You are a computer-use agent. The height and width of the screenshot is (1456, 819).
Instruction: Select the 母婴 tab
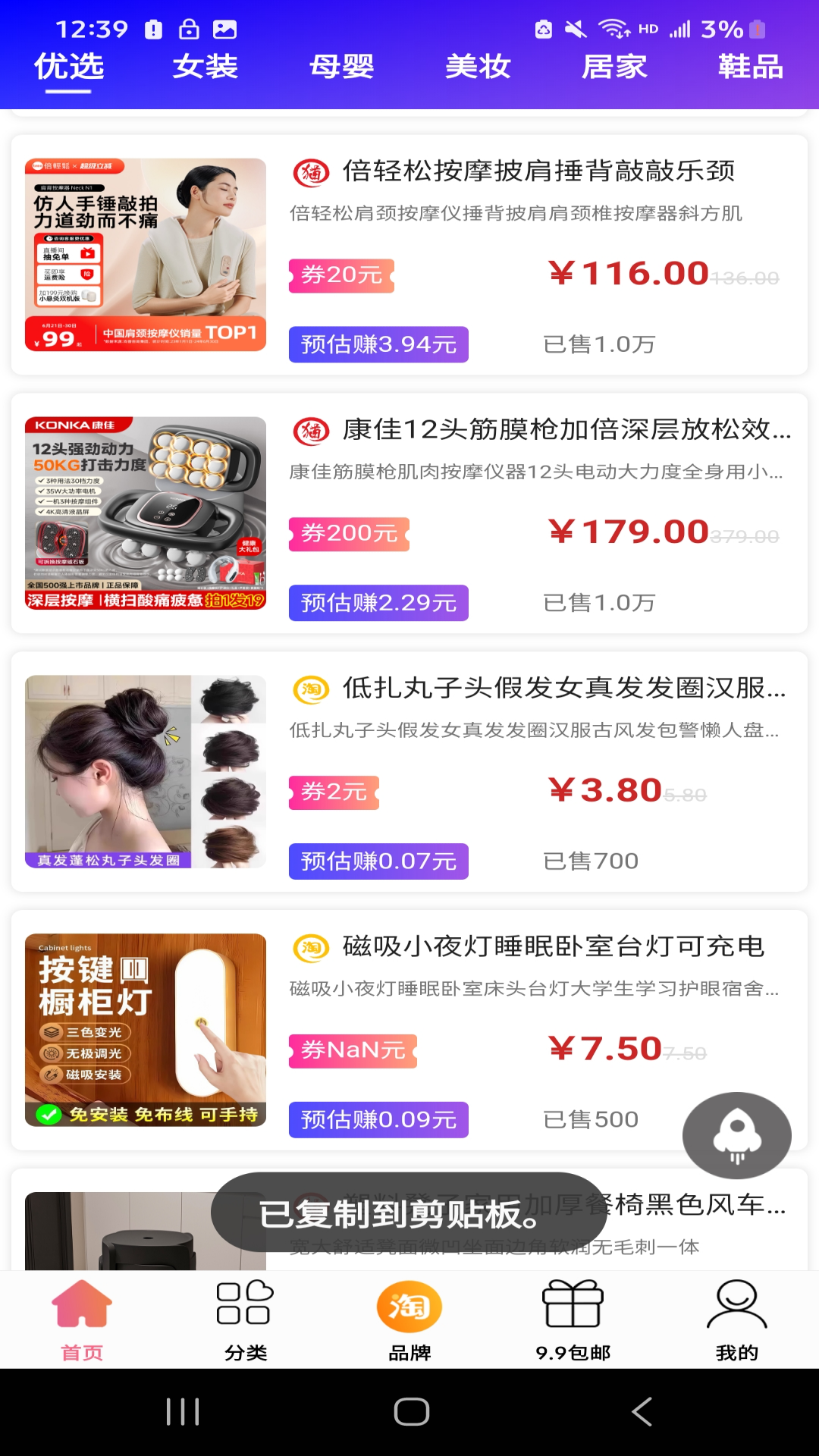[x=341, y=67]
